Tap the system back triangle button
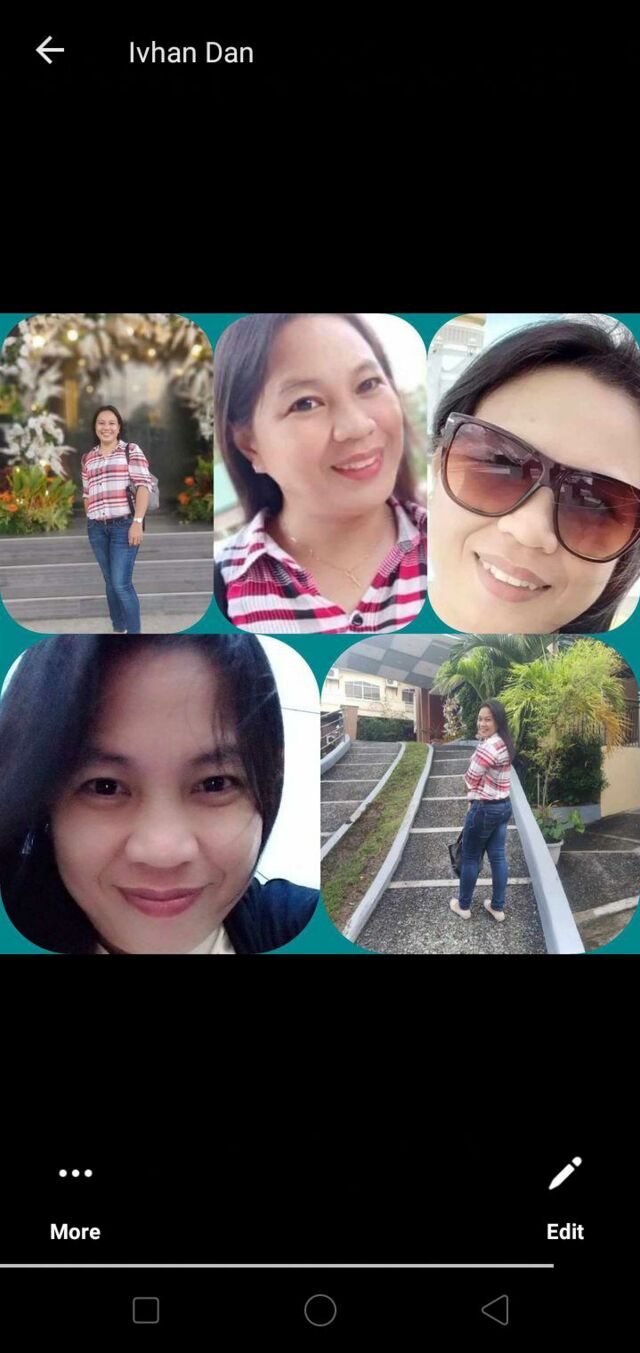Image resolution: width=640 pixels, height=1353 pixels. point(495,1310)
